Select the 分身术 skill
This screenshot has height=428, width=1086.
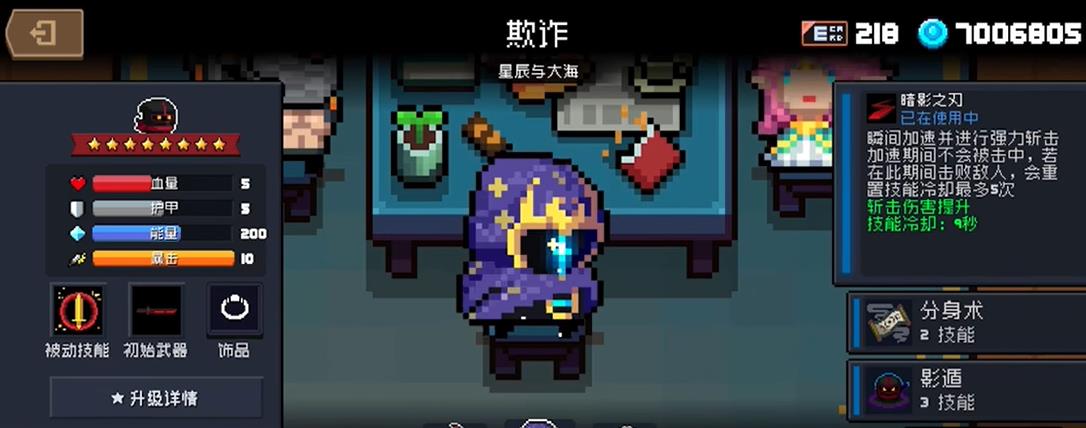(965, 322)
